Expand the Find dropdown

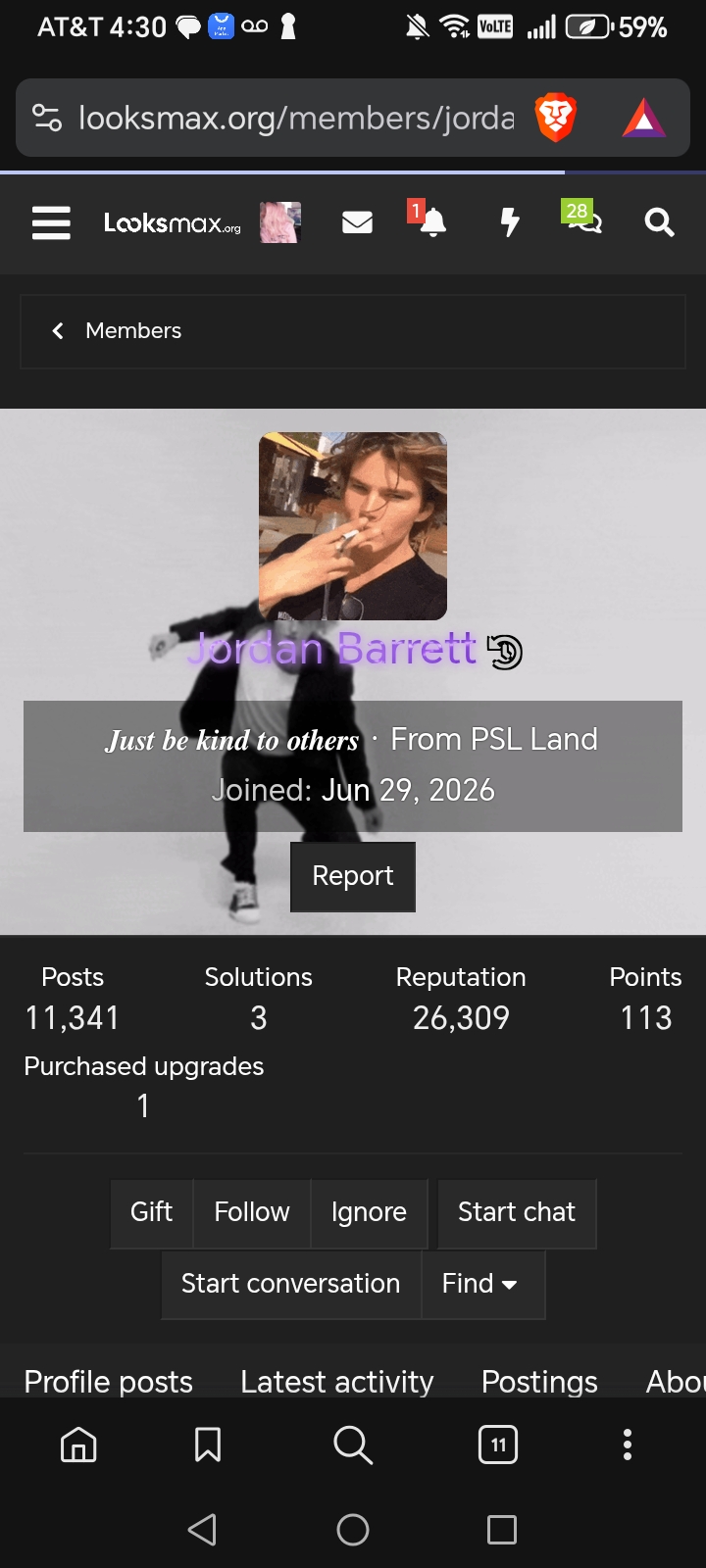(479, 1284)
